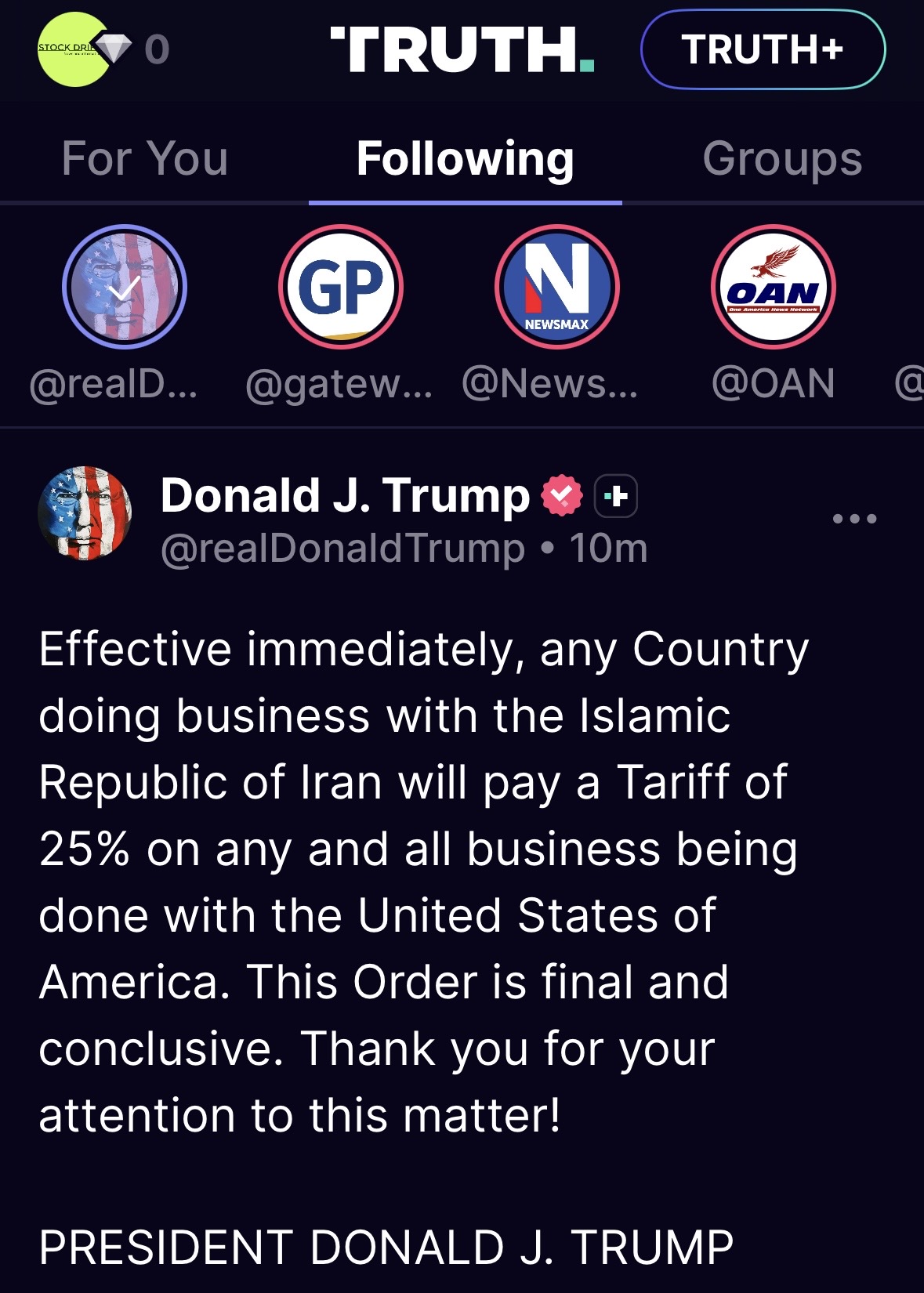Open the Newsmax story circle
The height and width of the screenshot is (1293, 924).
[x=557, y=287]
